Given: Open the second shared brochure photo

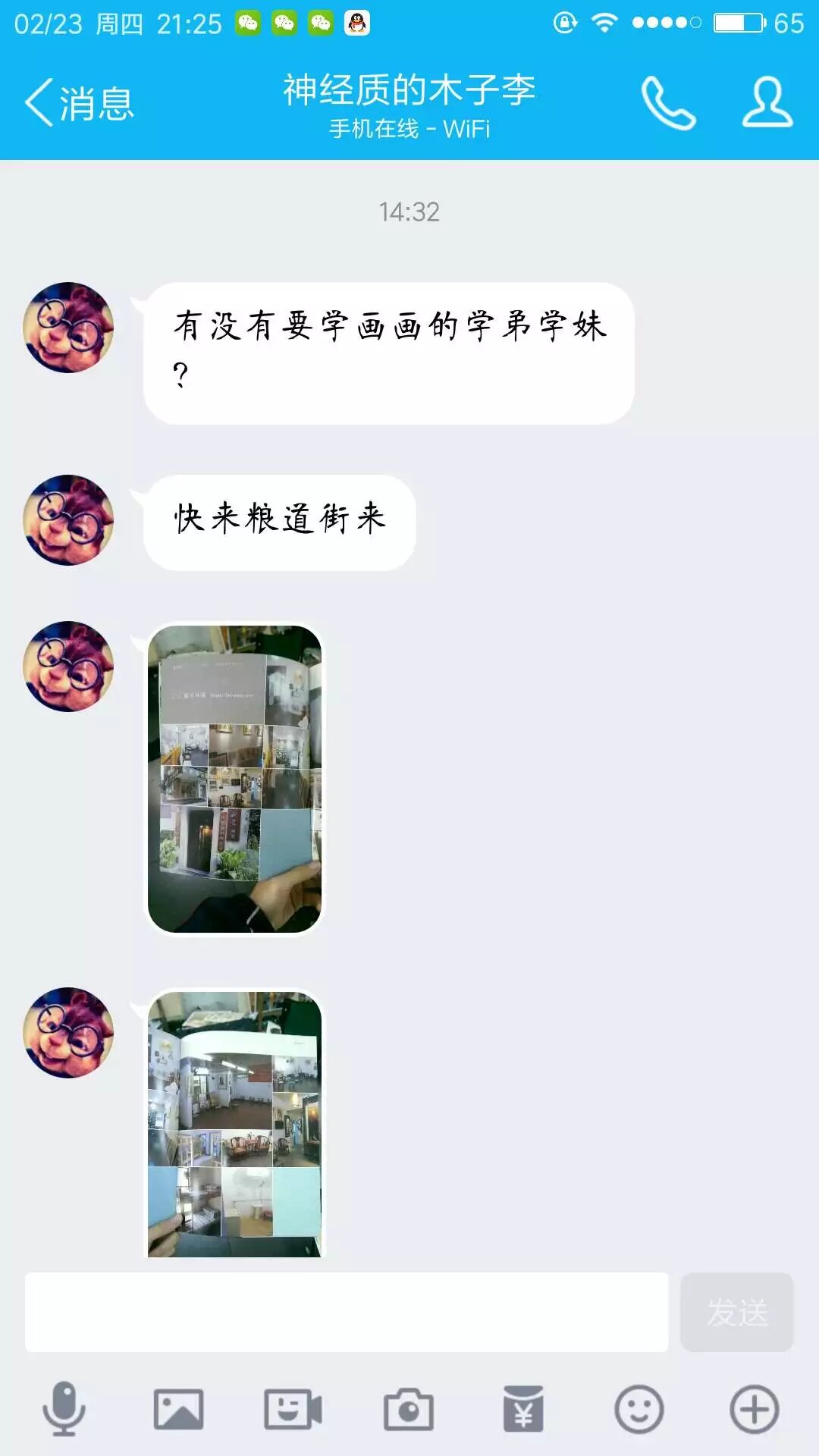Looking at the screenshot, I should [x=234, y=1124].
